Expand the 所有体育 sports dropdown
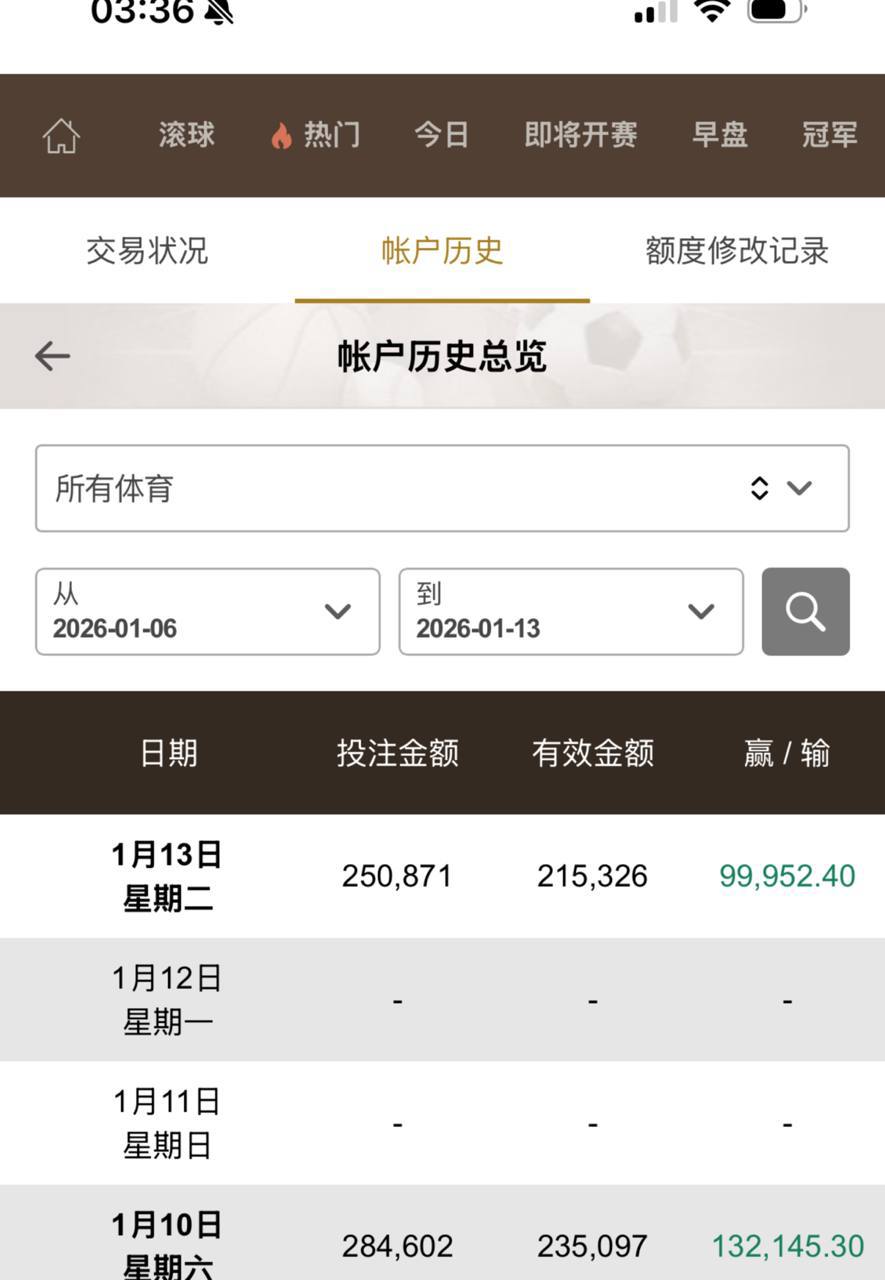885x1280 pixels. coord(442,488)
